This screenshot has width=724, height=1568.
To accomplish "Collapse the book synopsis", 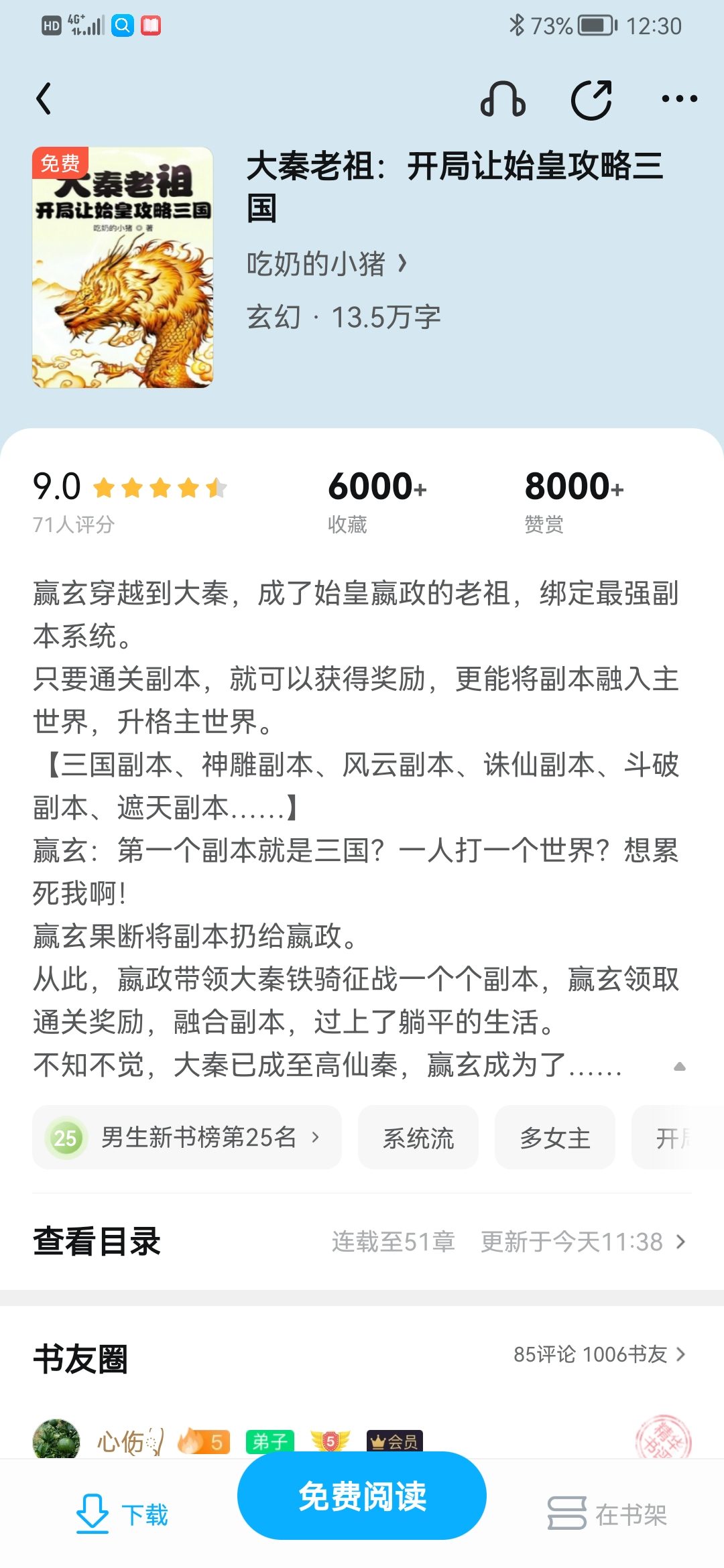I will (x=679, y=1066).
